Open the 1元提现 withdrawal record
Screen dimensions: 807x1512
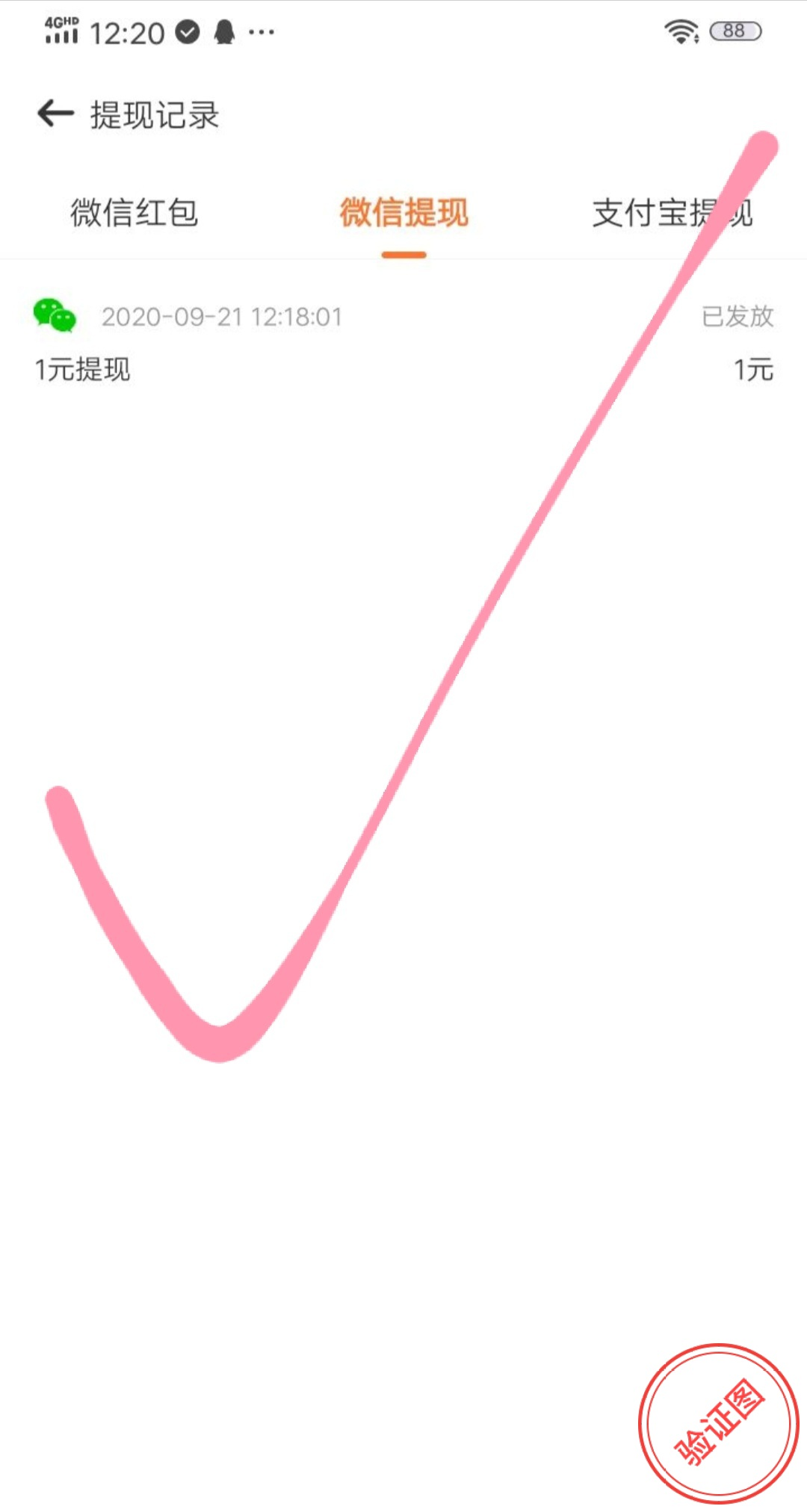pos(403,344)
